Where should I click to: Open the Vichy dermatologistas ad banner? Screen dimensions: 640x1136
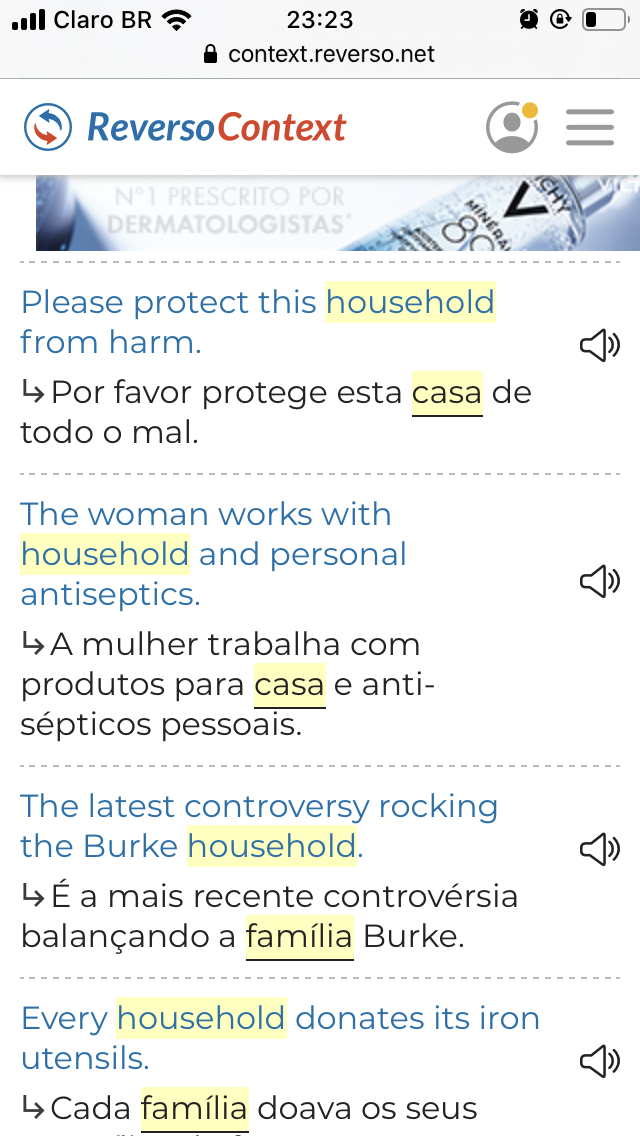[337, 212]
